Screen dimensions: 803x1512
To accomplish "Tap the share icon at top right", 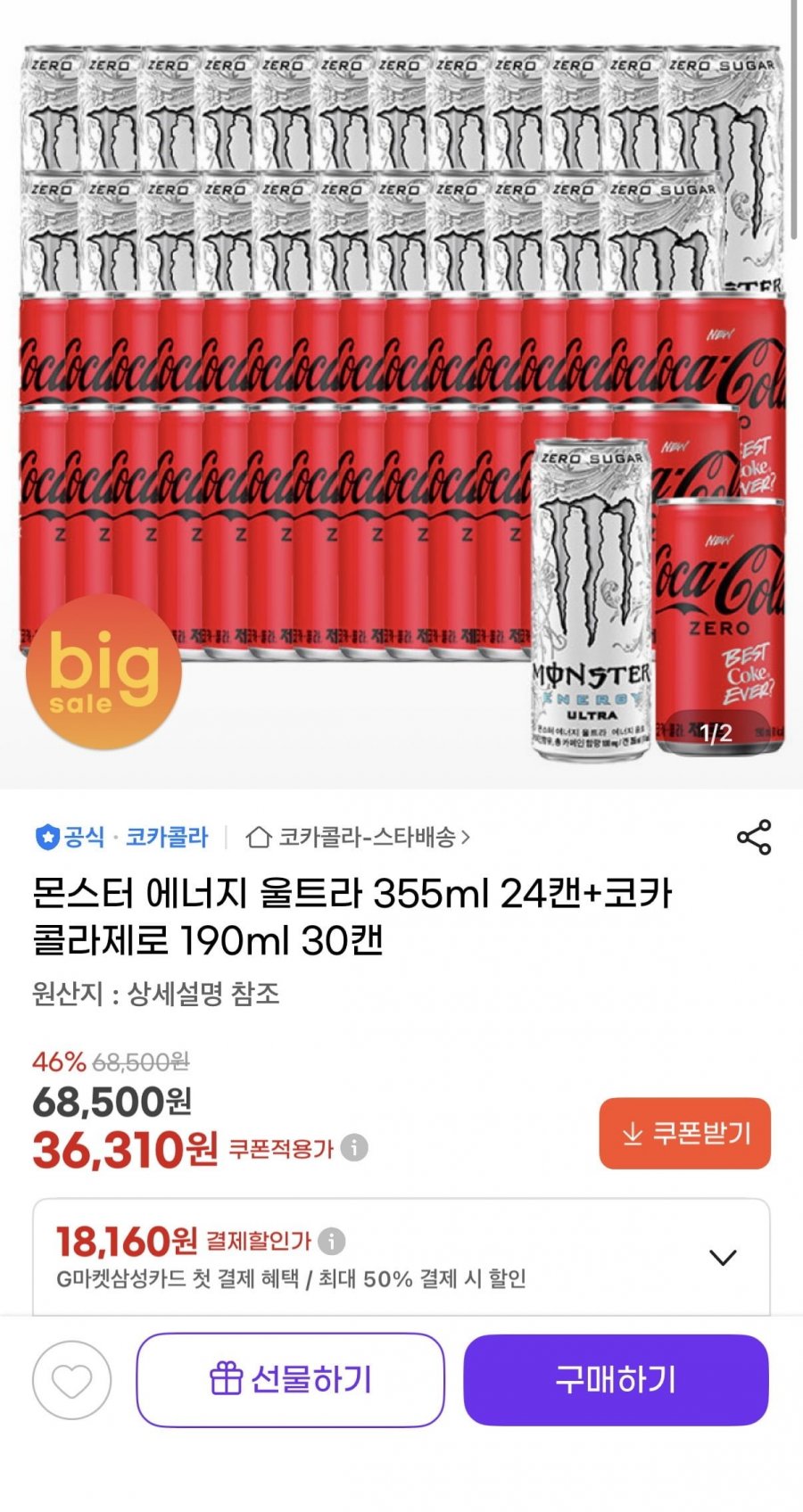I will click(752, 837).
